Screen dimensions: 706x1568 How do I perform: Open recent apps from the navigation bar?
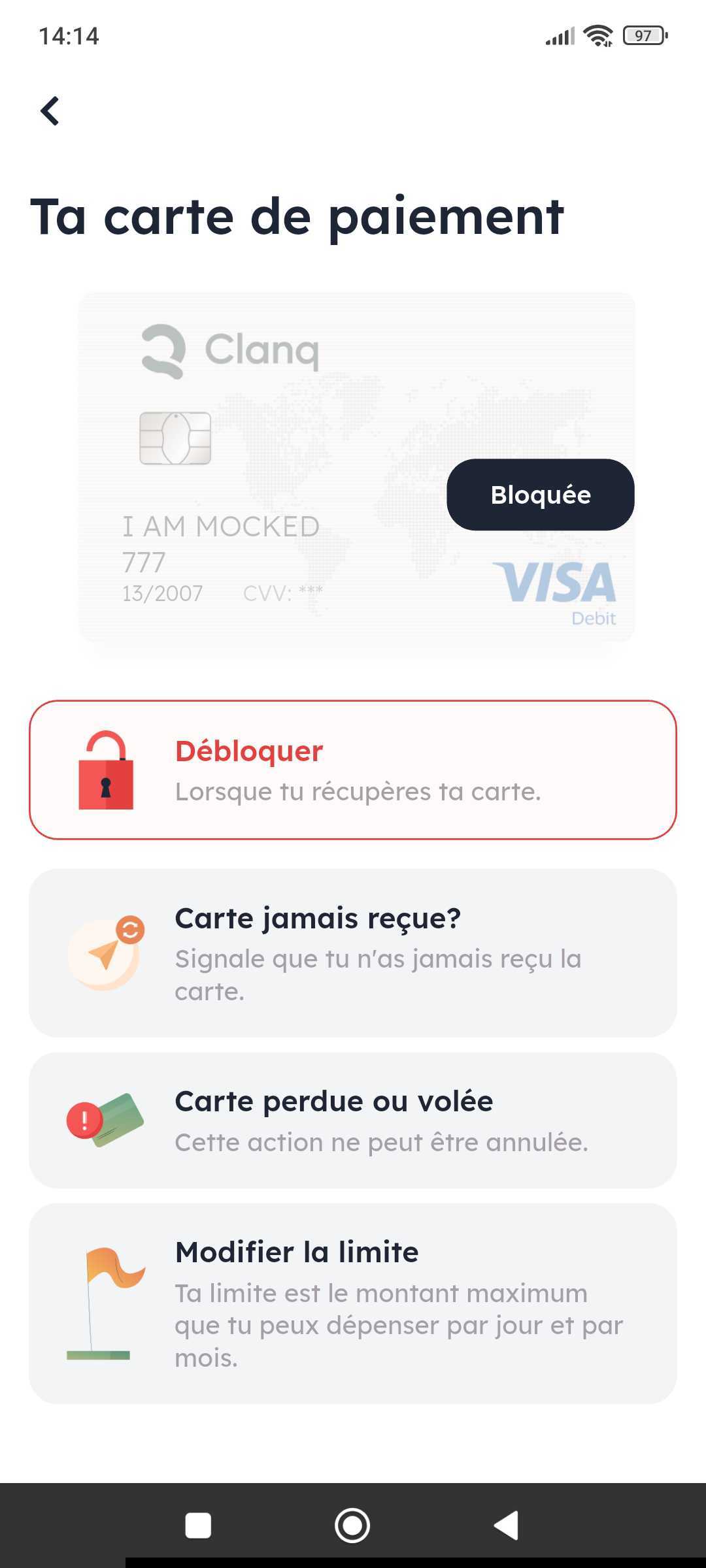point(198,1526)
